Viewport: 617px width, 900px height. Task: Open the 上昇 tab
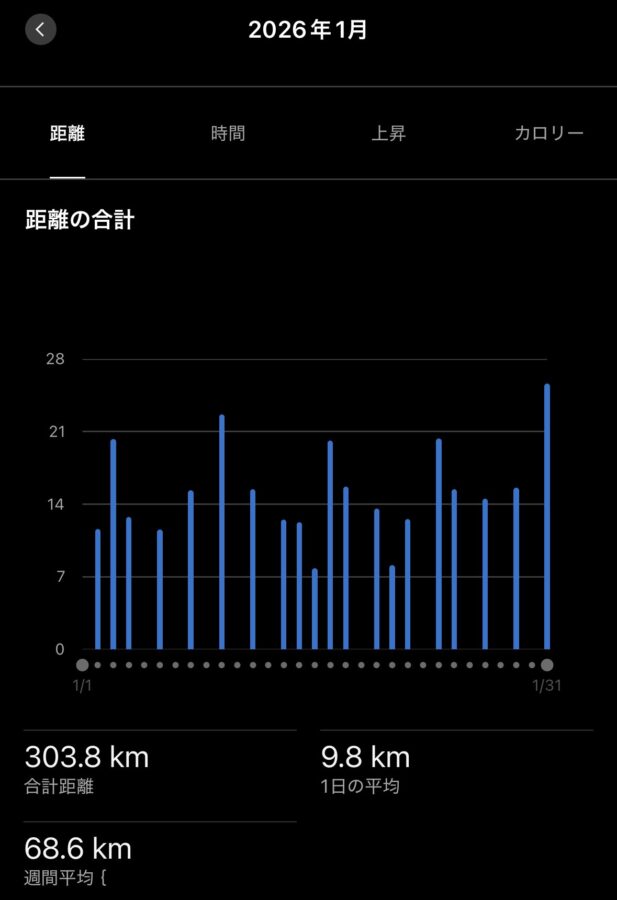point(389,133)
